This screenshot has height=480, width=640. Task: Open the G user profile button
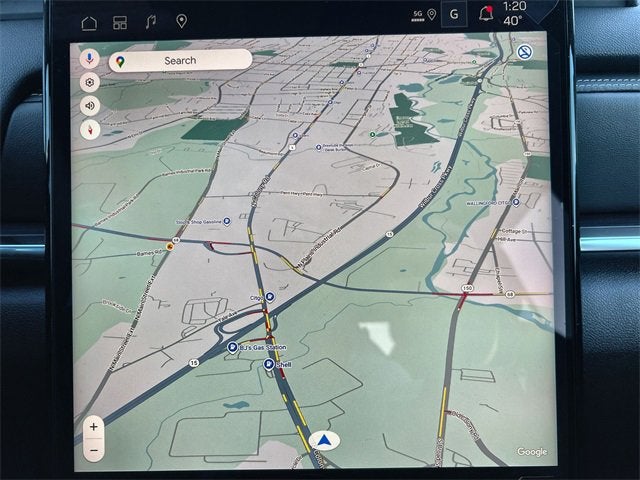(x=455, y=15)
